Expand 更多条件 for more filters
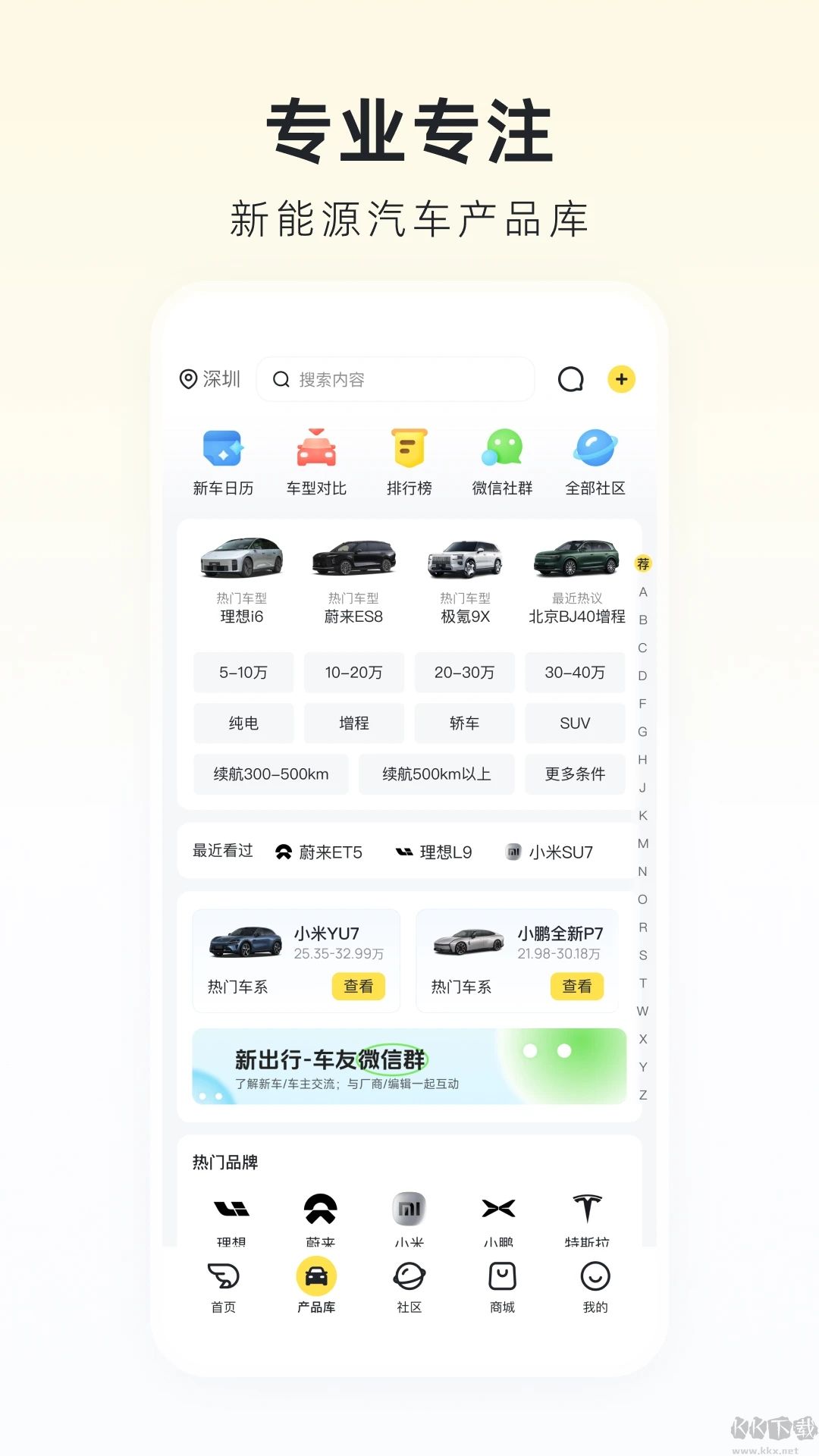The height and width of the screenshot is (1456, 819). point(575,774)
